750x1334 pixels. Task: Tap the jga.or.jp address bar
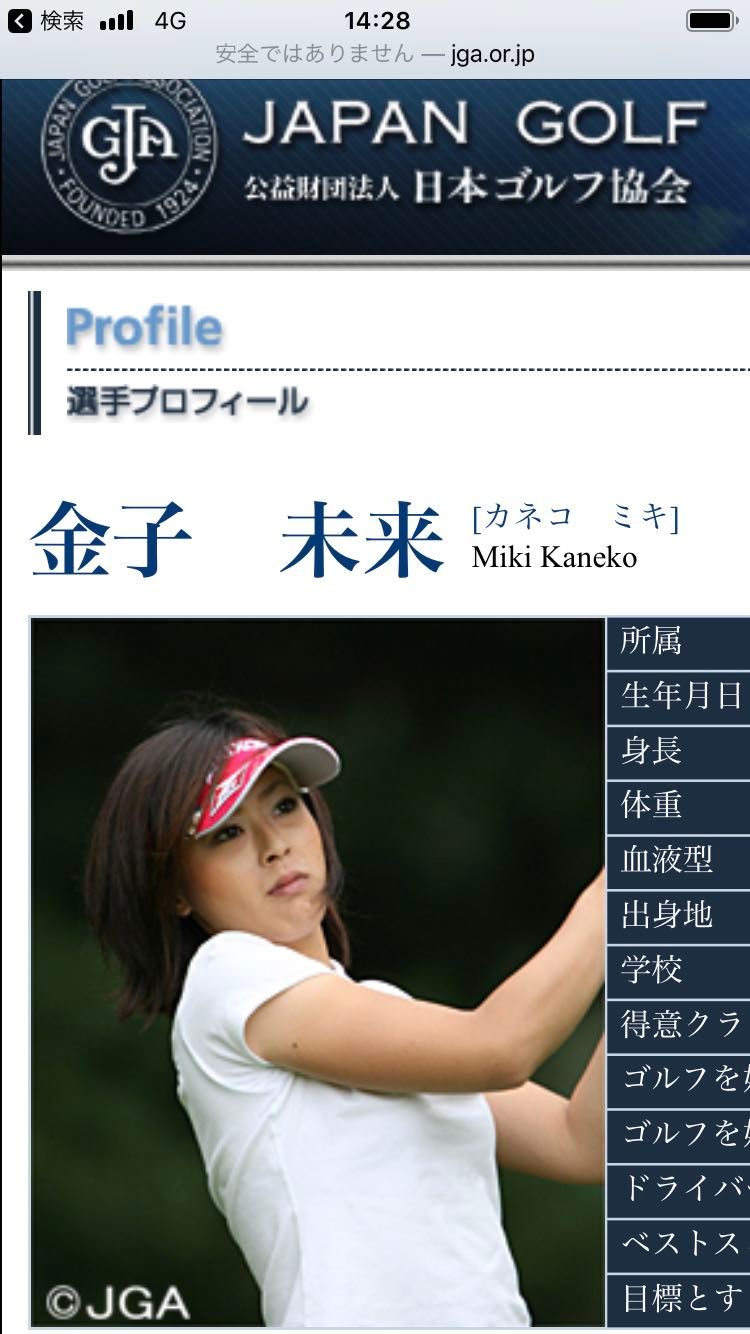375,54
